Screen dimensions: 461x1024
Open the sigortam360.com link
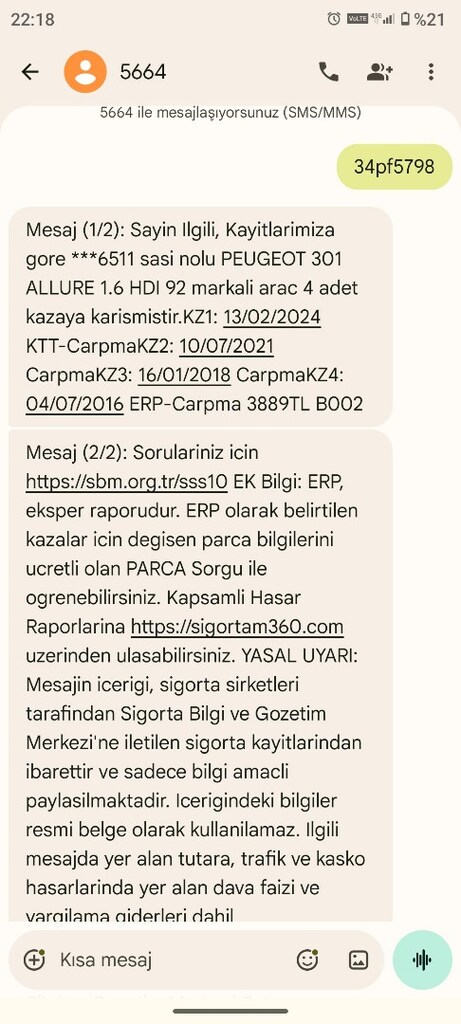pos(237,627)
